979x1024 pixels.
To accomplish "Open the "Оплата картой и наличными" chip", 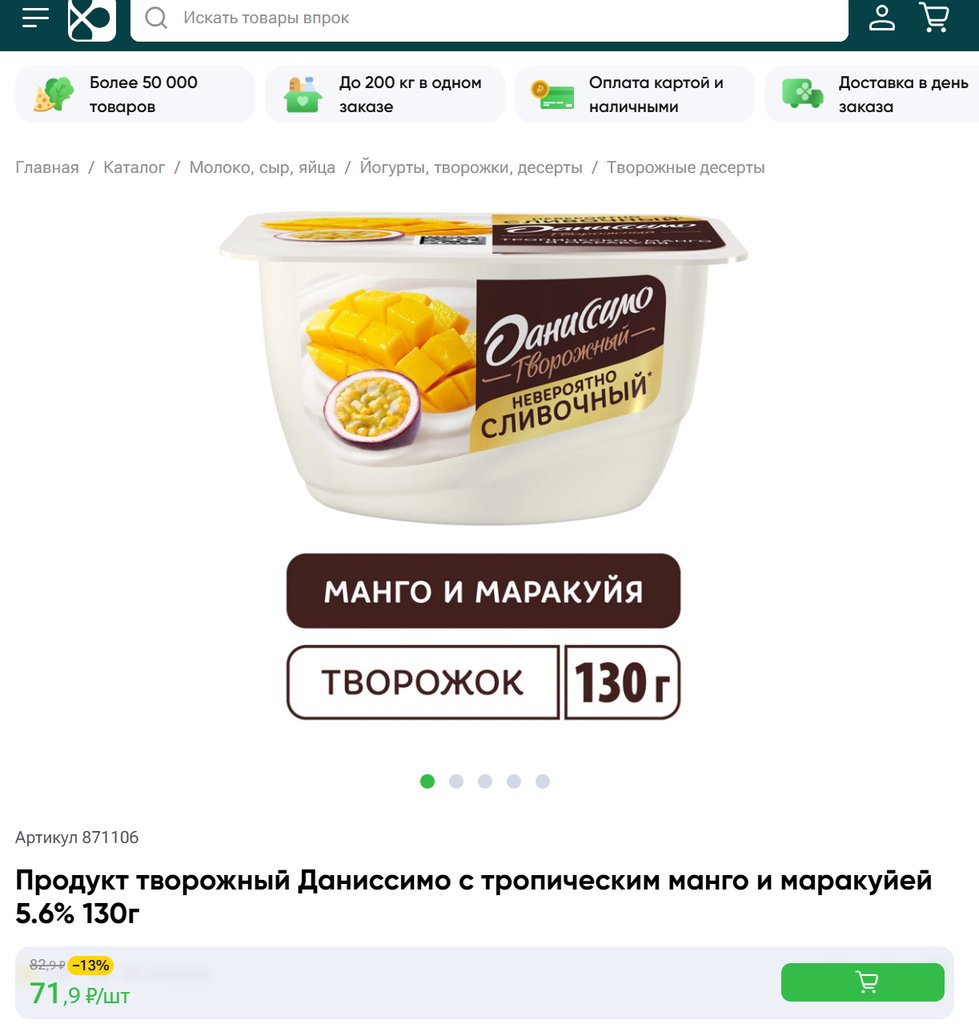I will coord(634,95).
